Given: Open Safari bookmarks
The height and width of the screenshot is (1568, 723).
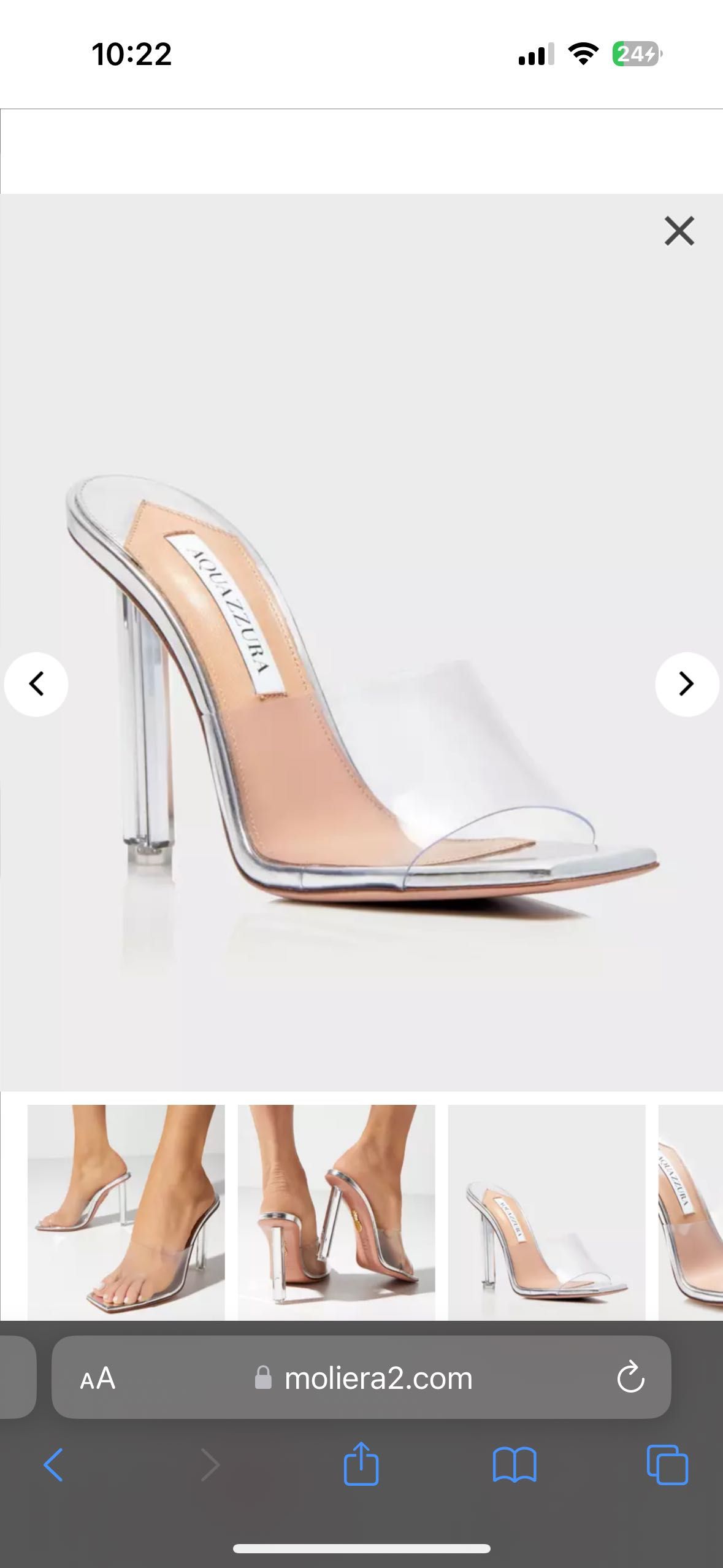Looking at the screenshot, I should click(x=515, y=1465).
